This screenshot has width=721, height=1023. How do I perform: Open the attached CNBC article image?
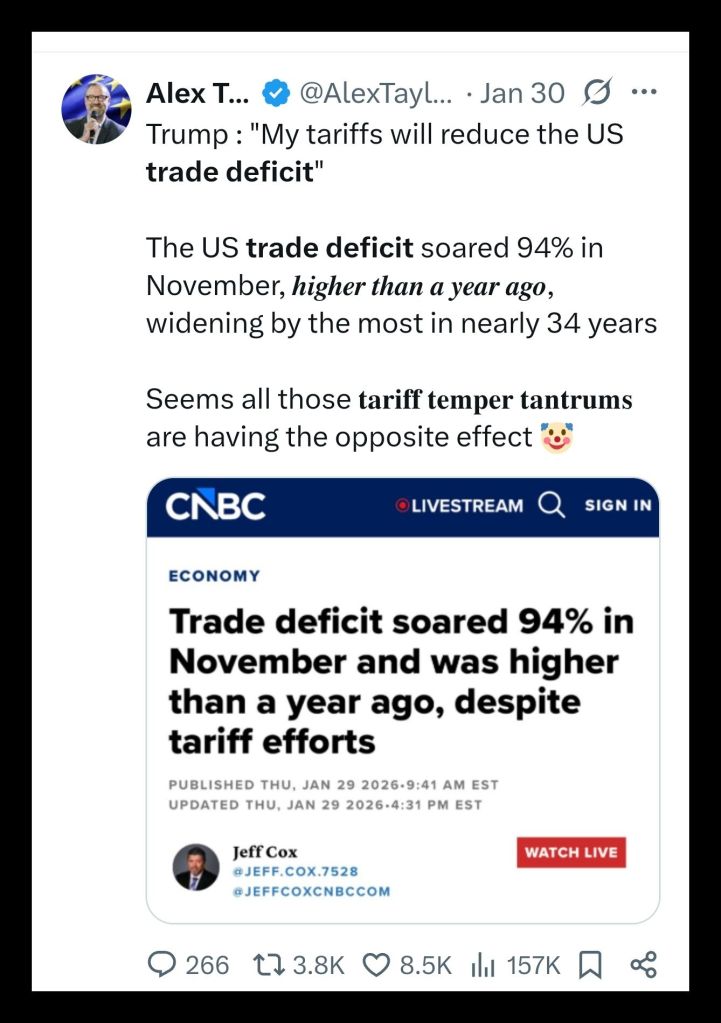[402, 700]
